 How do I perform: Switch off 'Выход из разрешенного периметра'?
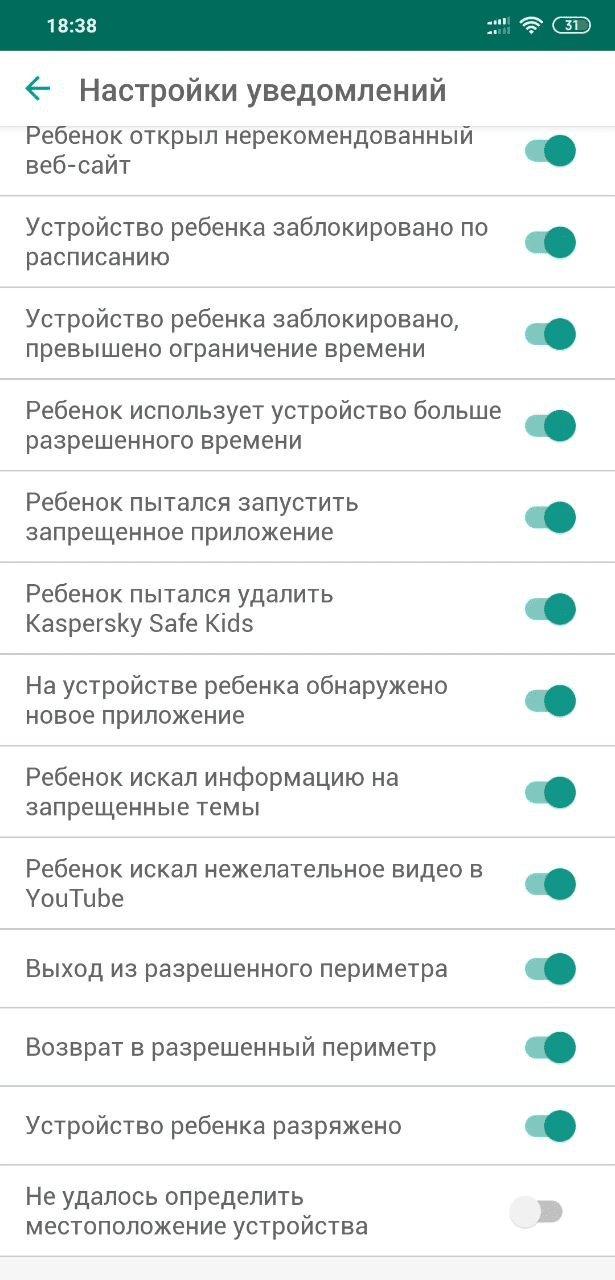point(550,968)
